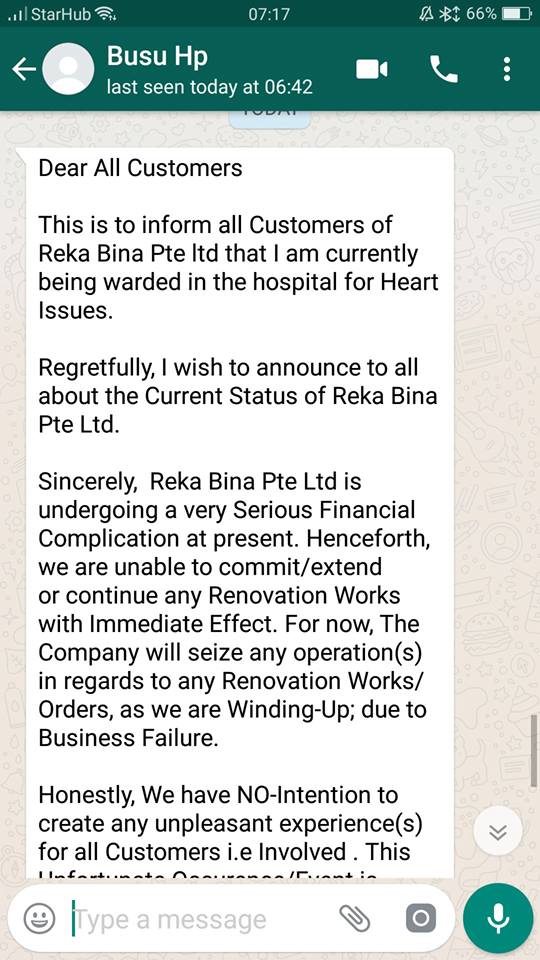Open the overflow menu
Image resolution: width=540 pixels, height=960 pixels.
[x=506, y=70]
